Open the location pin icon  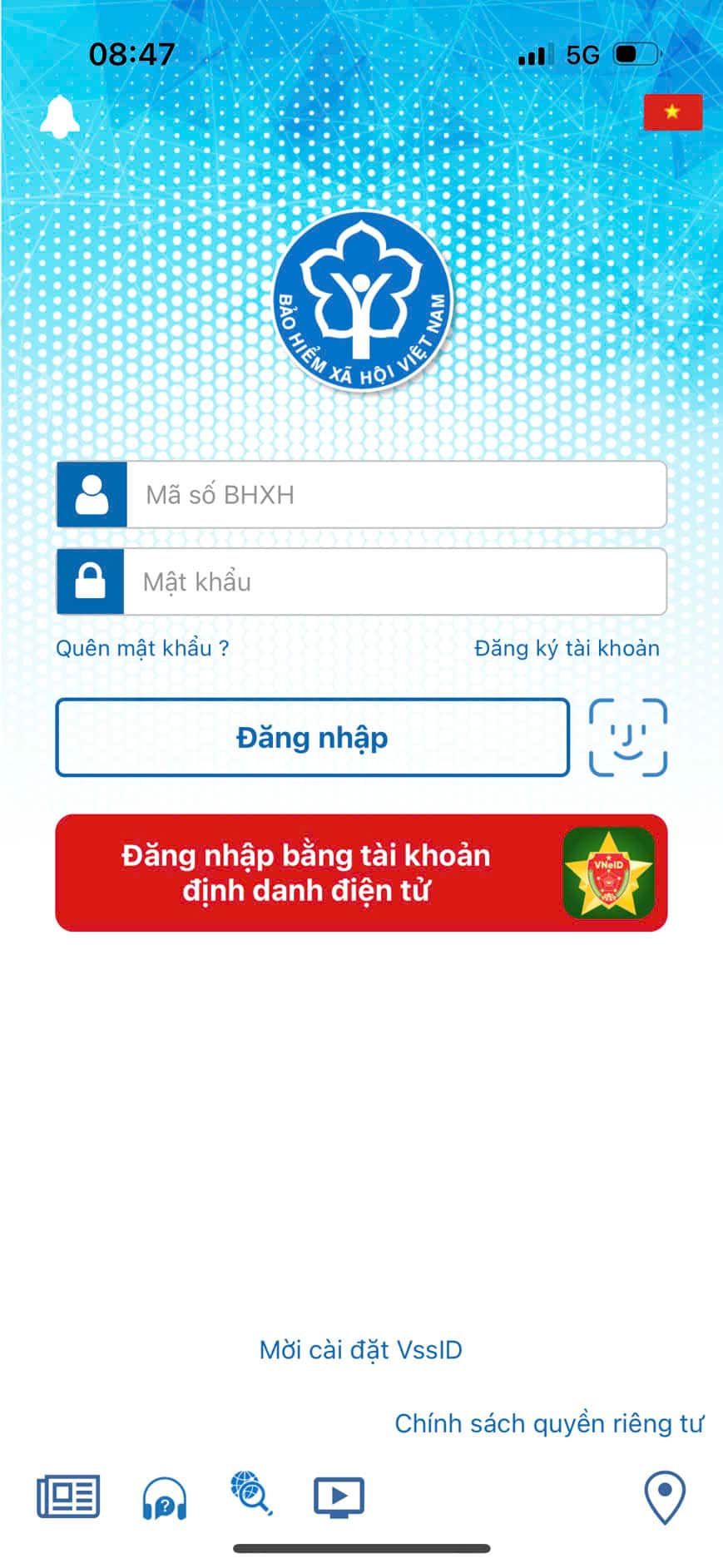(x=665, y=1497)
